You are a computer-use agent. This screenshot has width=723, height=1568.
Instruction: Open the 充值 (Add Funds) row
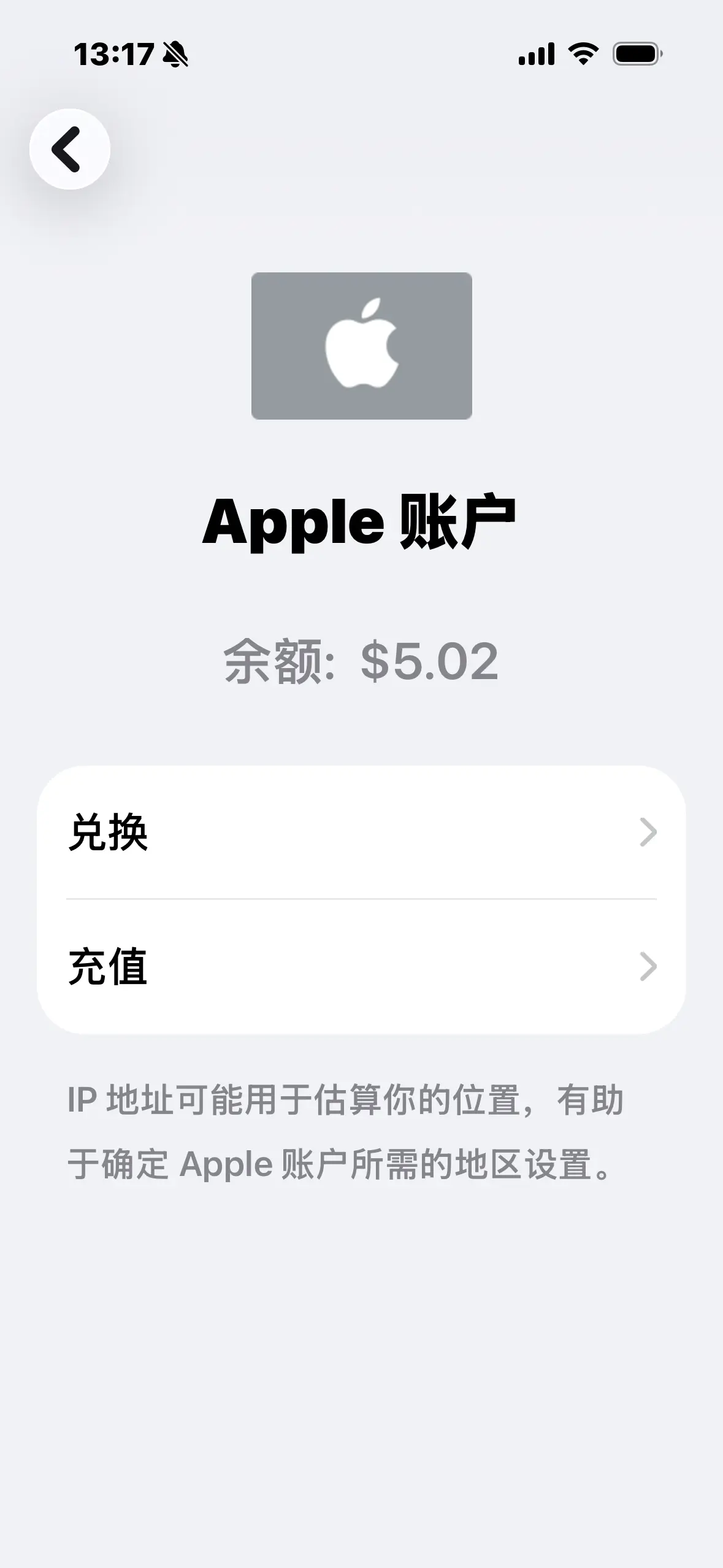point(361,967)
